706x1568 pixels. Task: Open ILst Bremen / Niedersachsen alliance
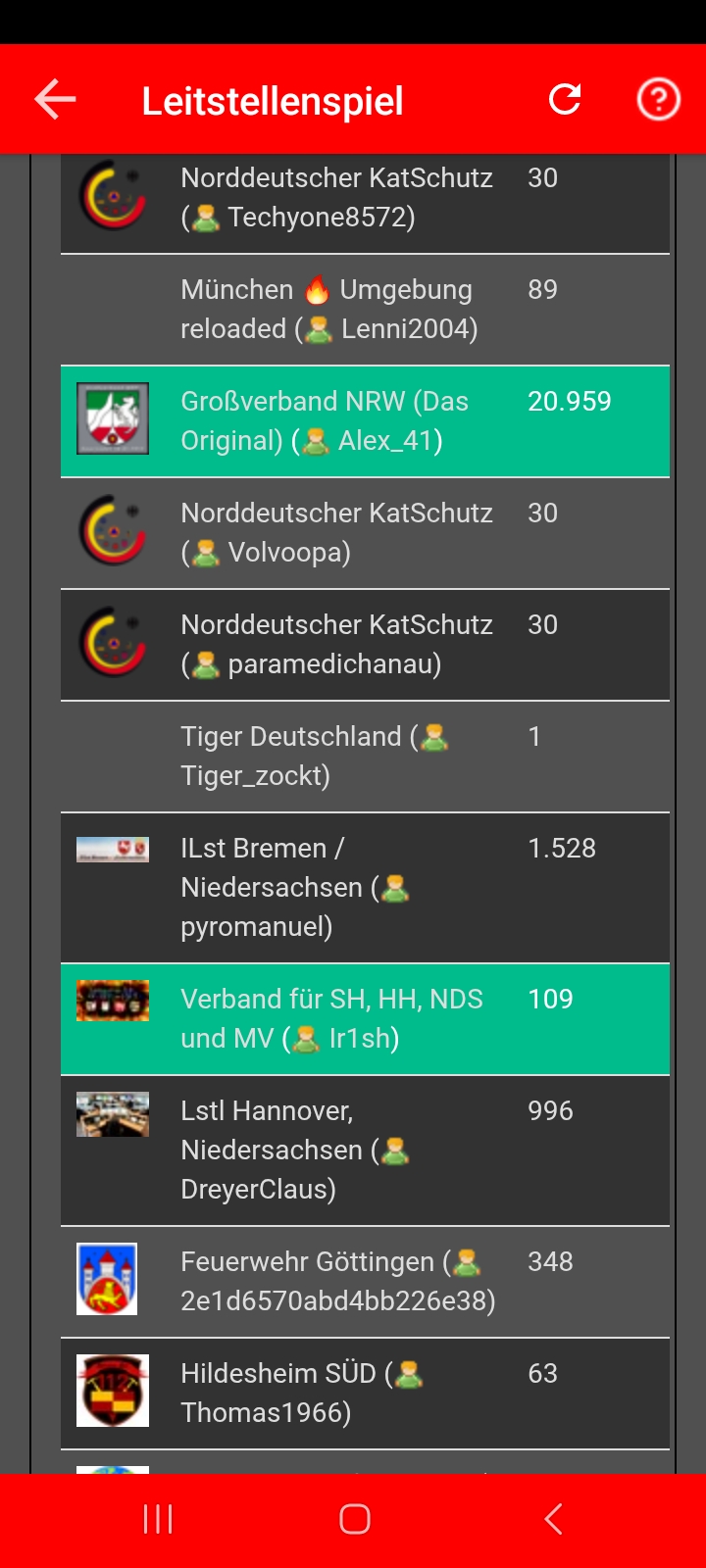(x=294, y=888)
